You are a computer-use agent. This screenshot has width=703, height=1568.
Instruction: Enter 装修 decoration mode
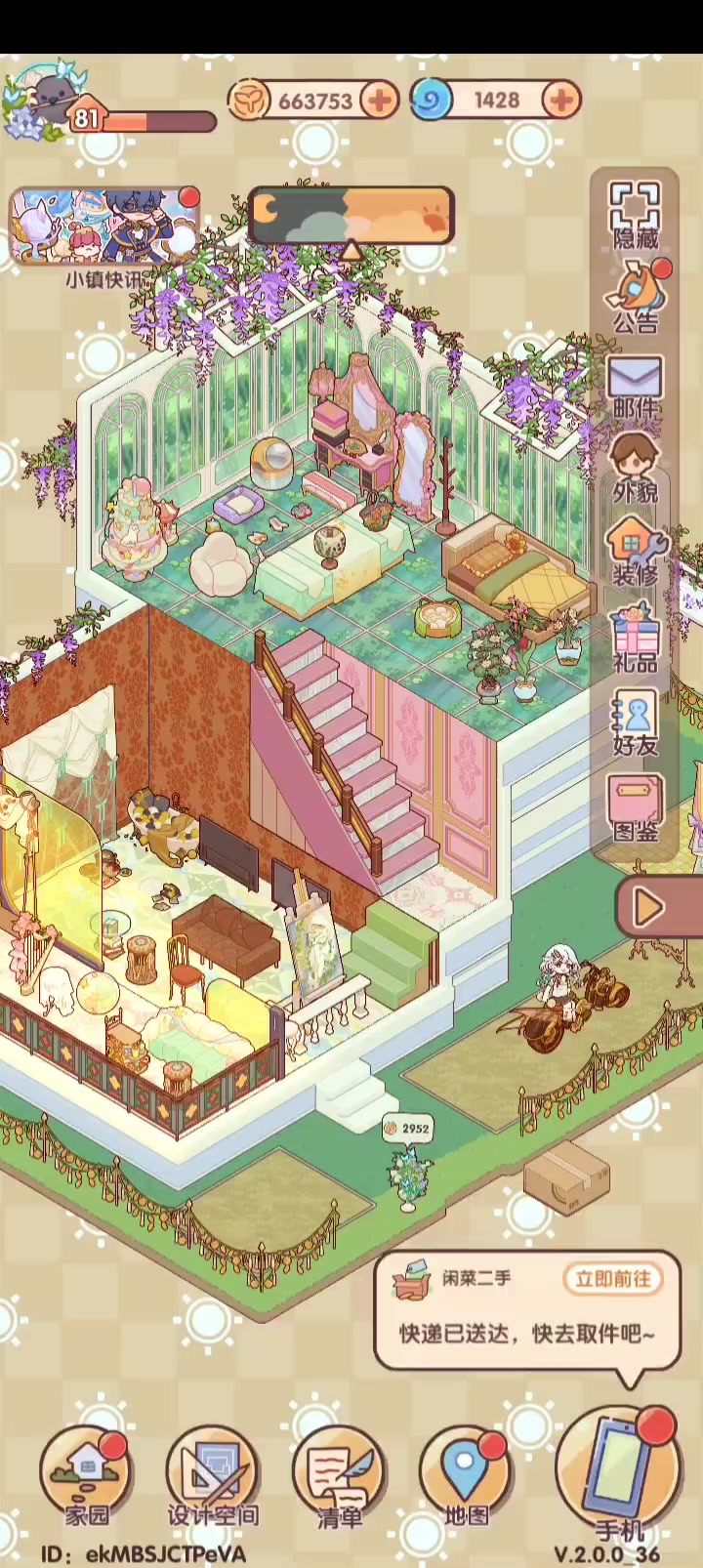pyautogui.click(x=635, y=554)
